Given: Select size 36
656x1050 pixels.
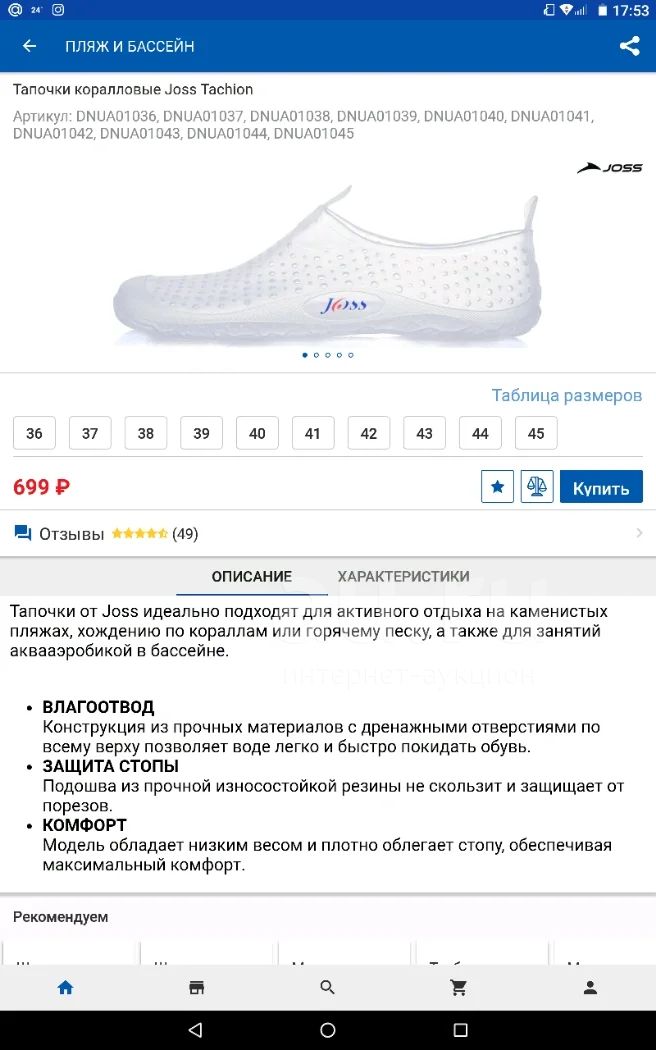Looking at the screenshot, I should point(34,433).
